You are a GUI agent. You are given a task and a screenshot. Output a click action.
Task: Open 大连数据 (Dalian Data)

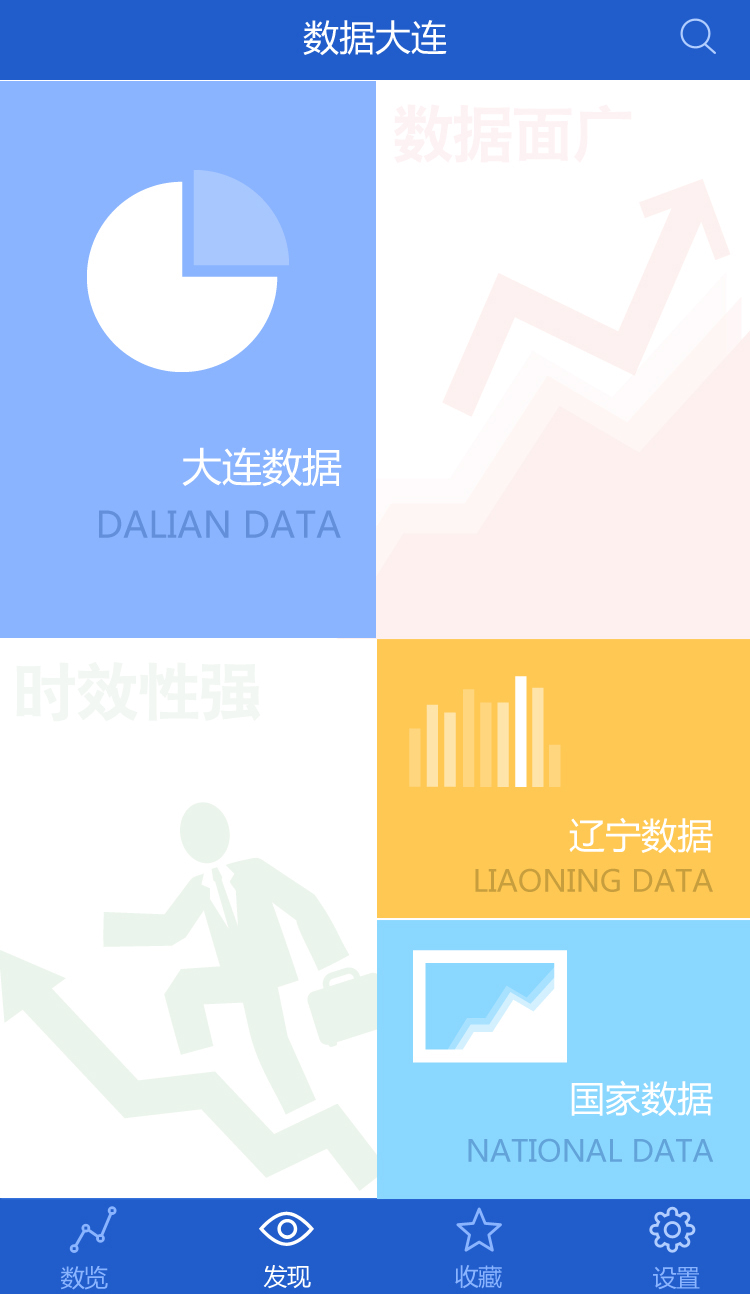(x=187, y=360)
